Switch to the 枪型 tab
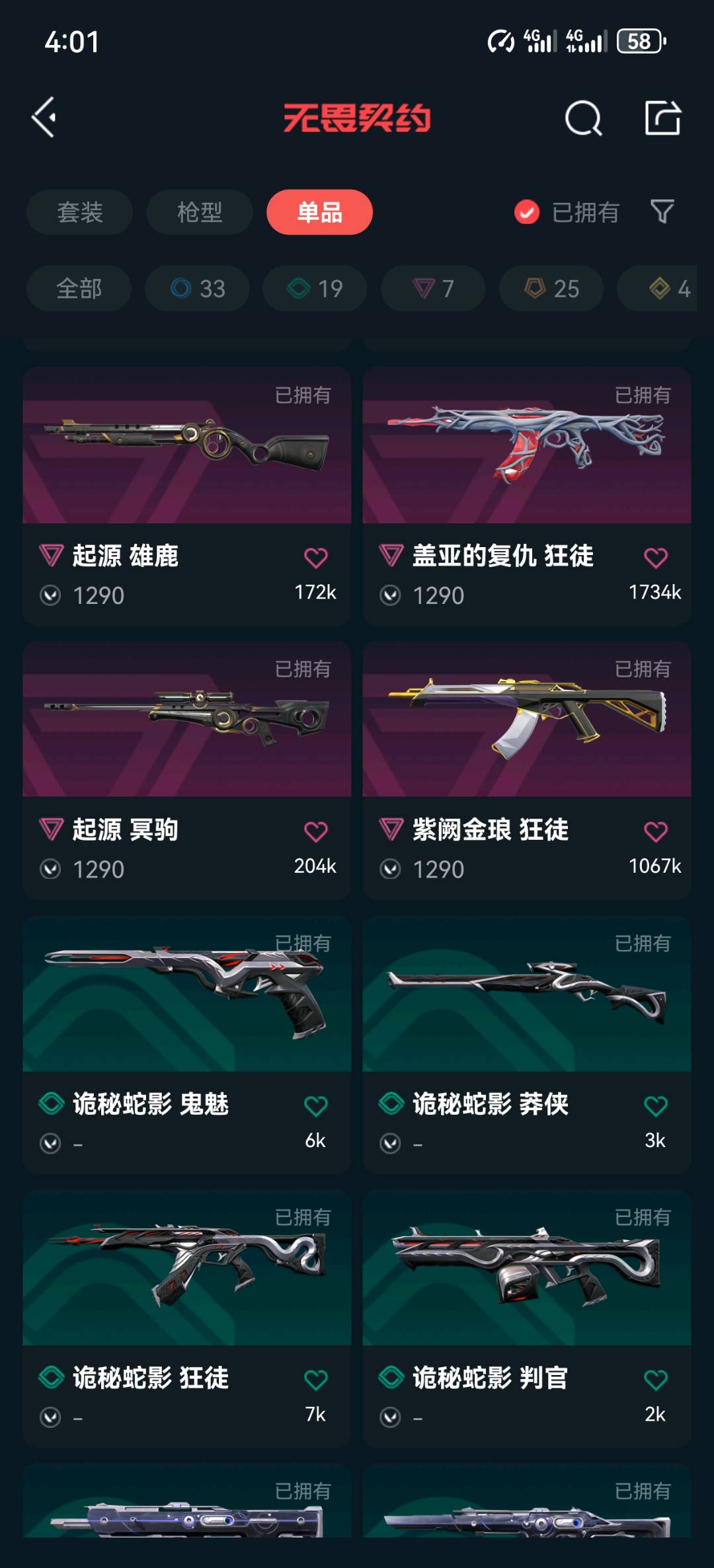Viewport: 714px width, 1568px height. (199, 212)
